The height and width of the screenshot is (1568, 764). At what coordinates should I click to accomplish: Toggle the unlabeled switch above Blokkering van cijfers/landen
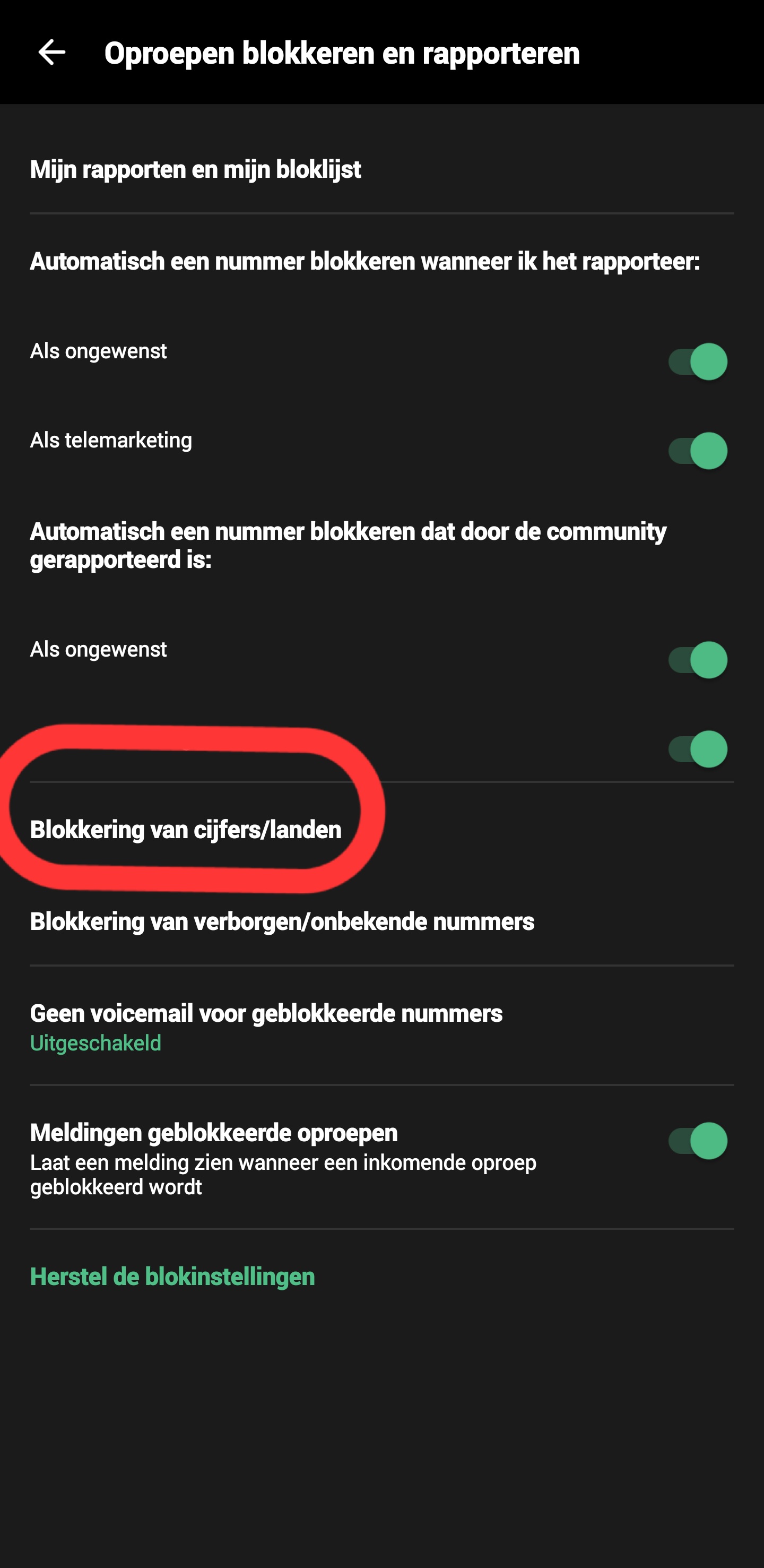[x=697, y=749]
